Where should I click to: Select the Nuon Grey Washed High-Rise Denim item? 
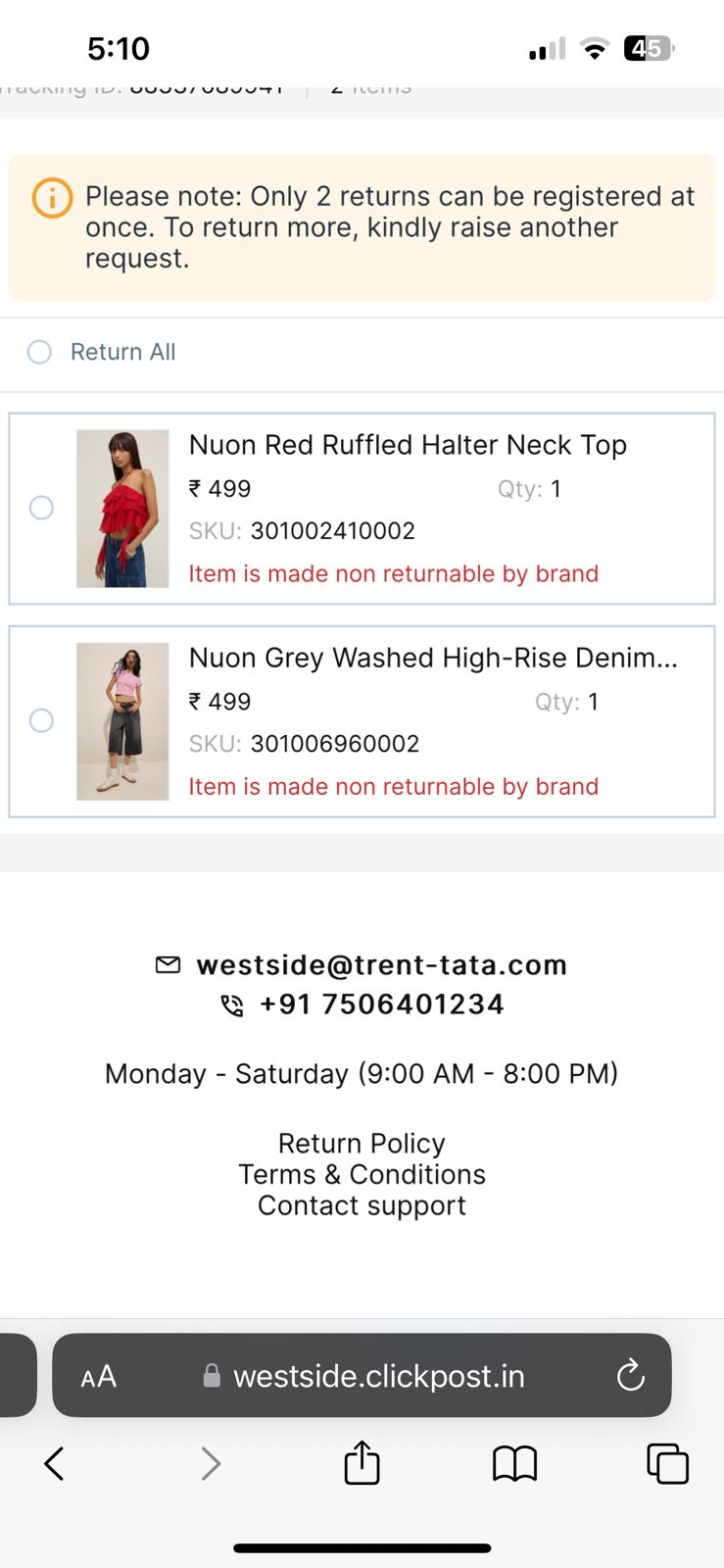[x=41, y=720]
